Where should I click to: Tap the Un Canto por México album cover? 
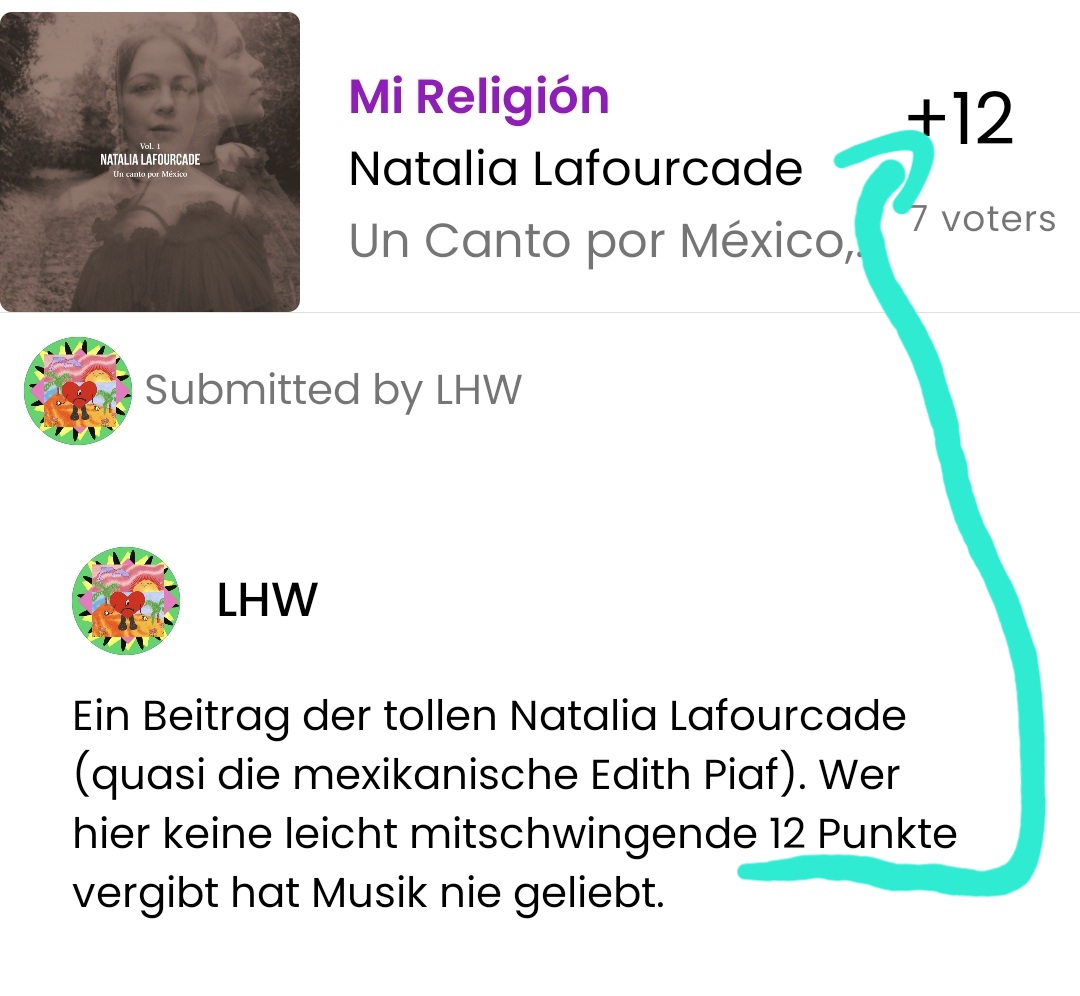[150, 162]
